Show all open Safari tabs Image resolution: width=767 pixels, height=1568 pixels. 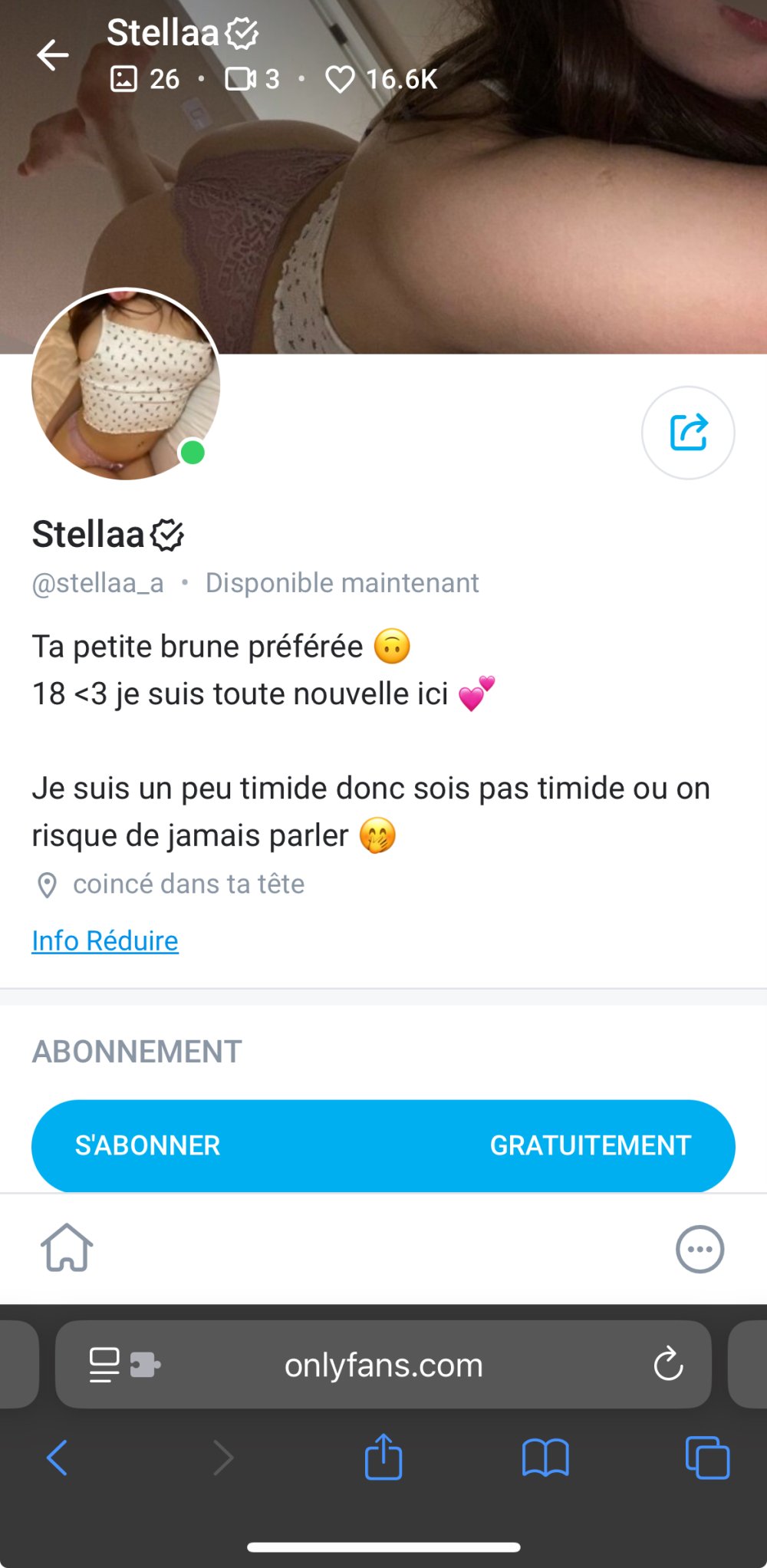click(x=707, y=1457)
